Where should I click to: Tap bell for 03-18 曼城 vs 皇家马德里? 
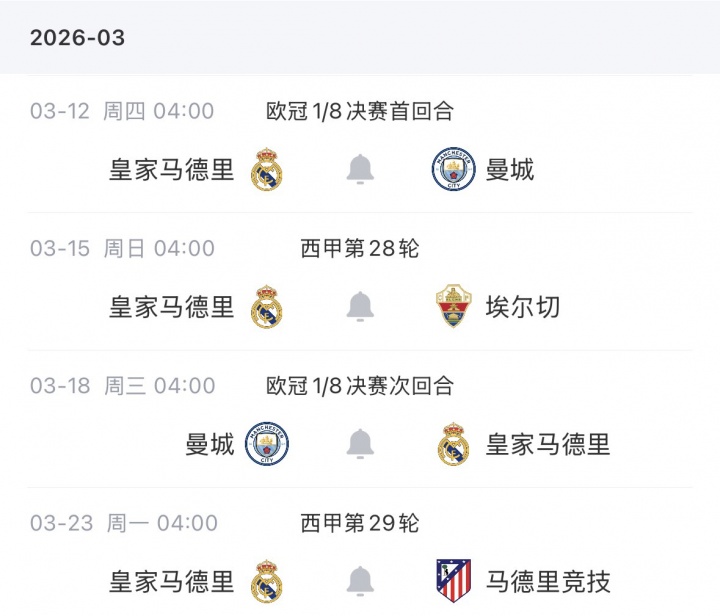click(x=360, y=443)
